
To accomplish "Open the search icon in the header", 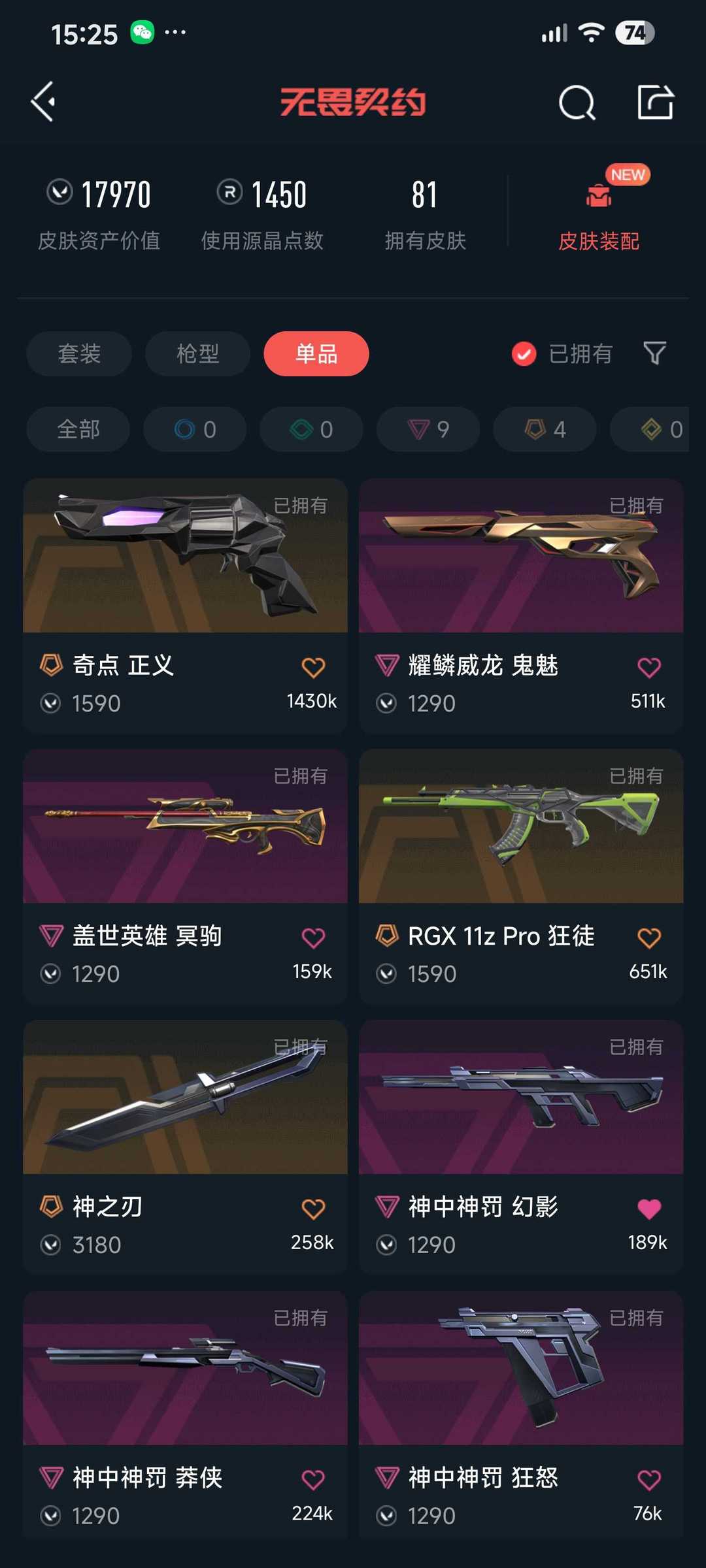I will [x=577, y=103].
